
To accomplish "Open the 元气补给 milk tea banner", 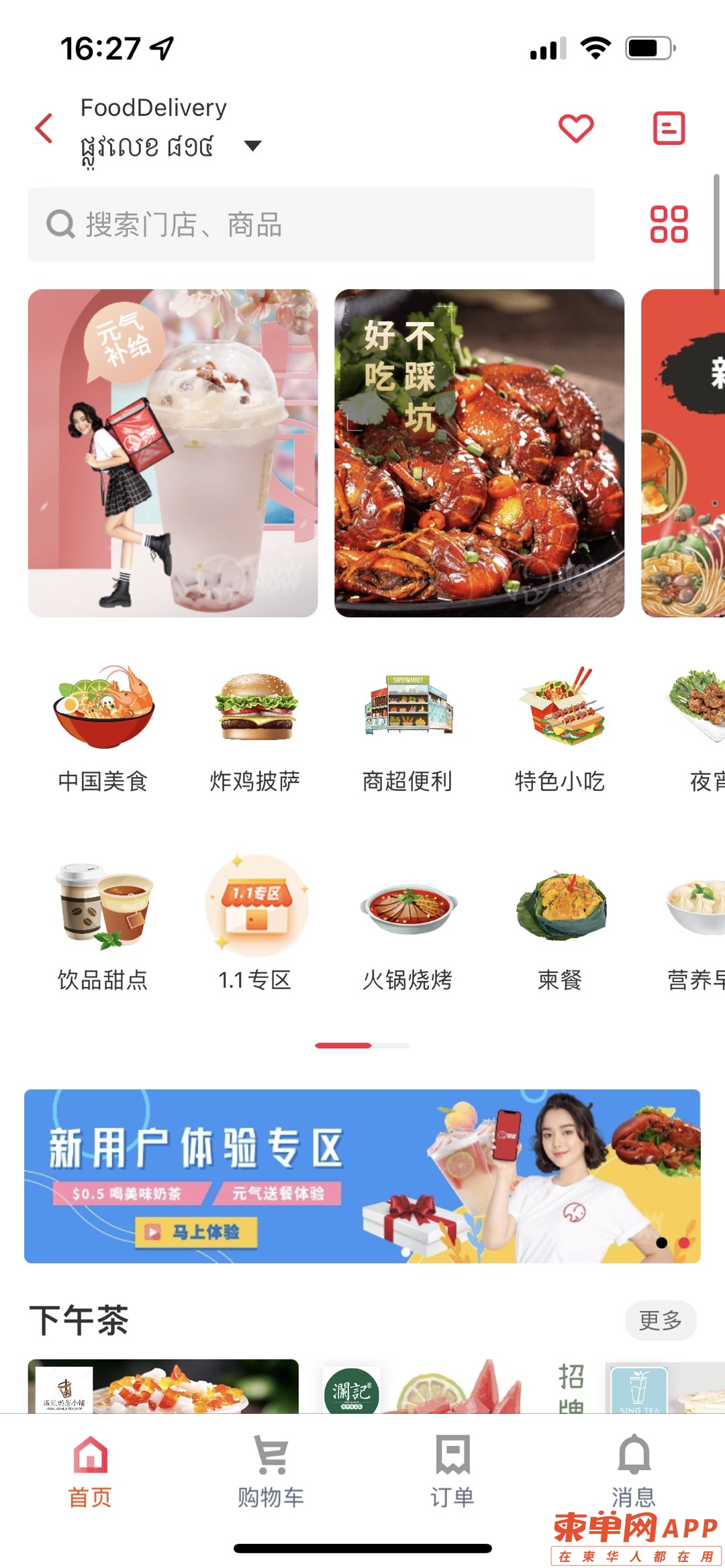I will tap(173, 453).
